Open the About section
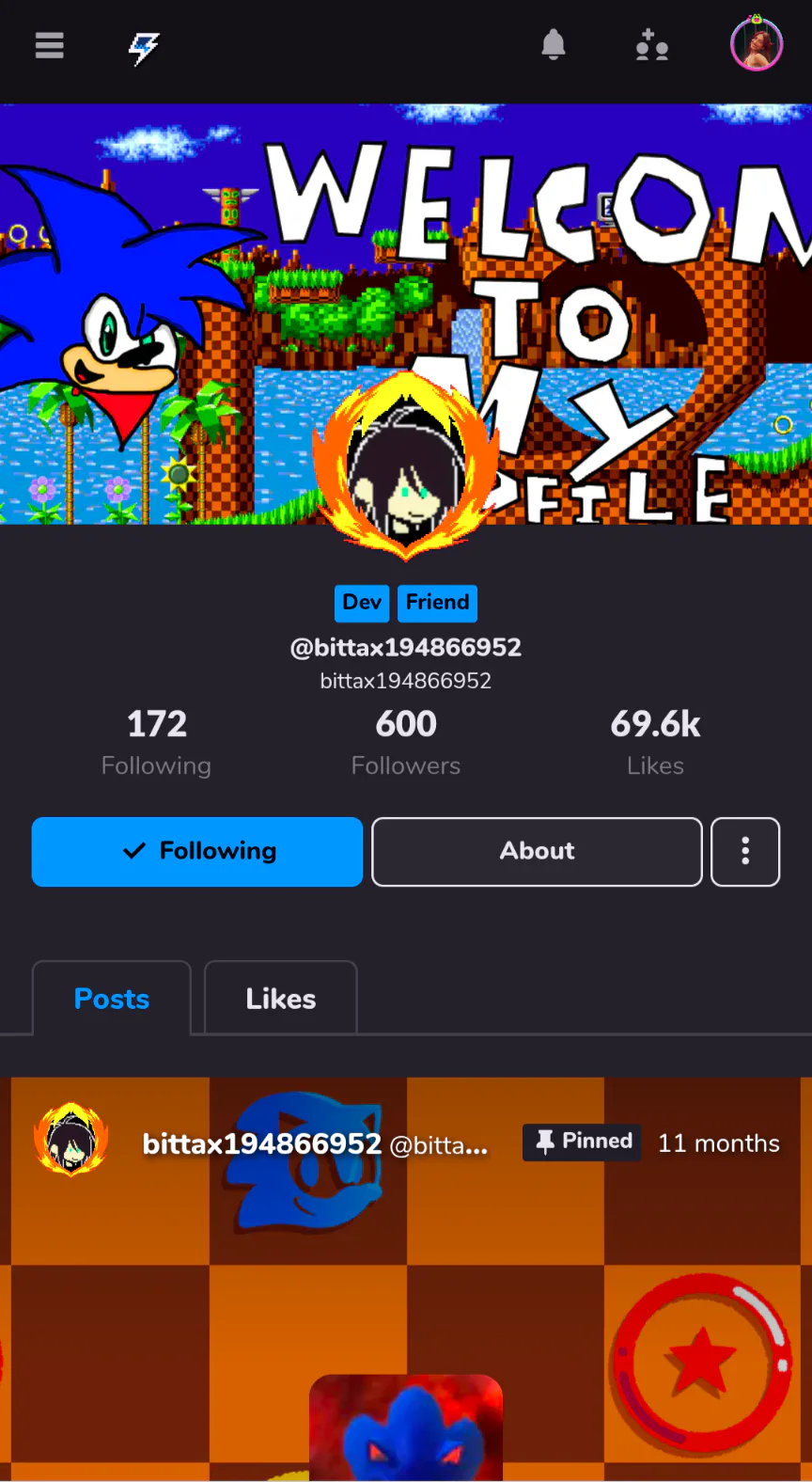812x1482 pixels. pyautogui.click(x=537, y=851)
